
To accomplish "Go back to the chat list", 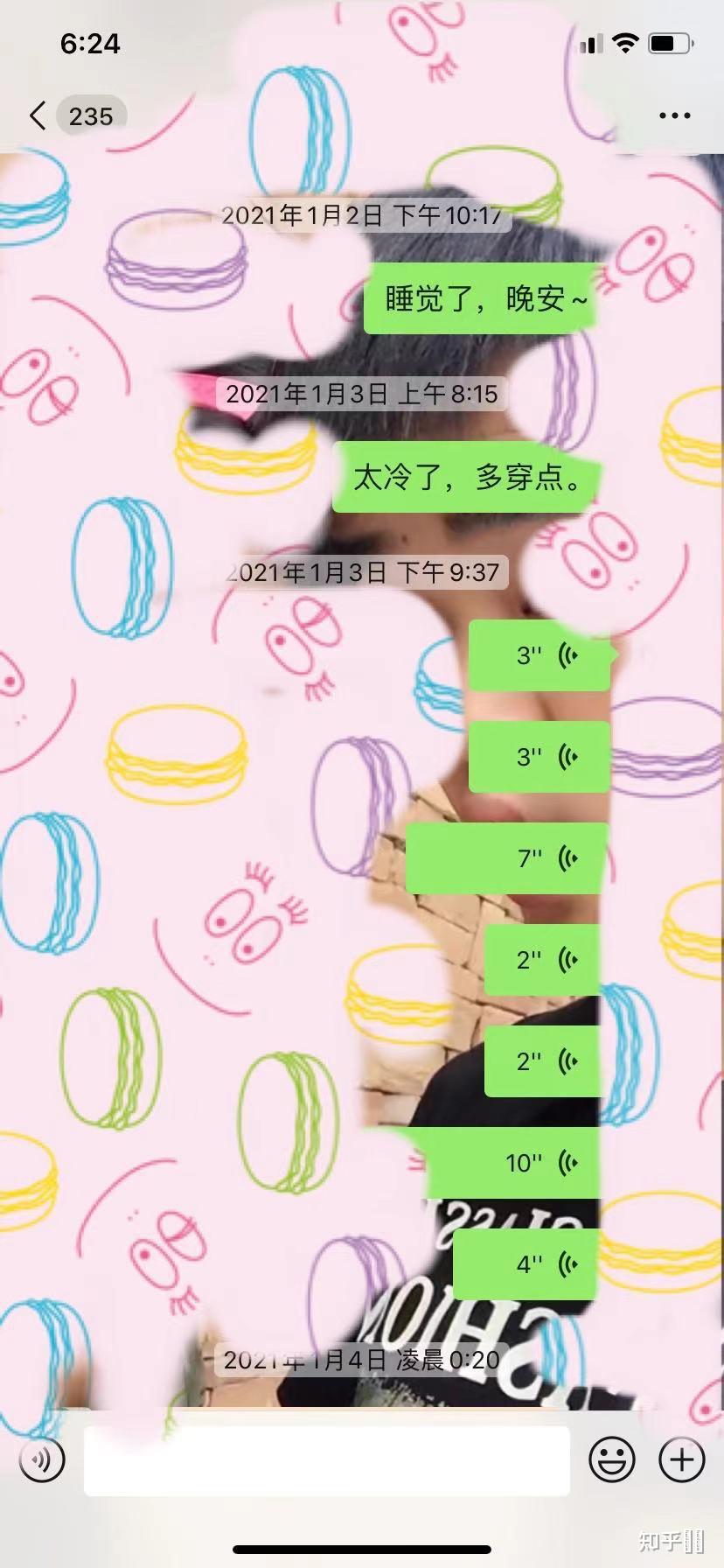I will coord(38,115).
